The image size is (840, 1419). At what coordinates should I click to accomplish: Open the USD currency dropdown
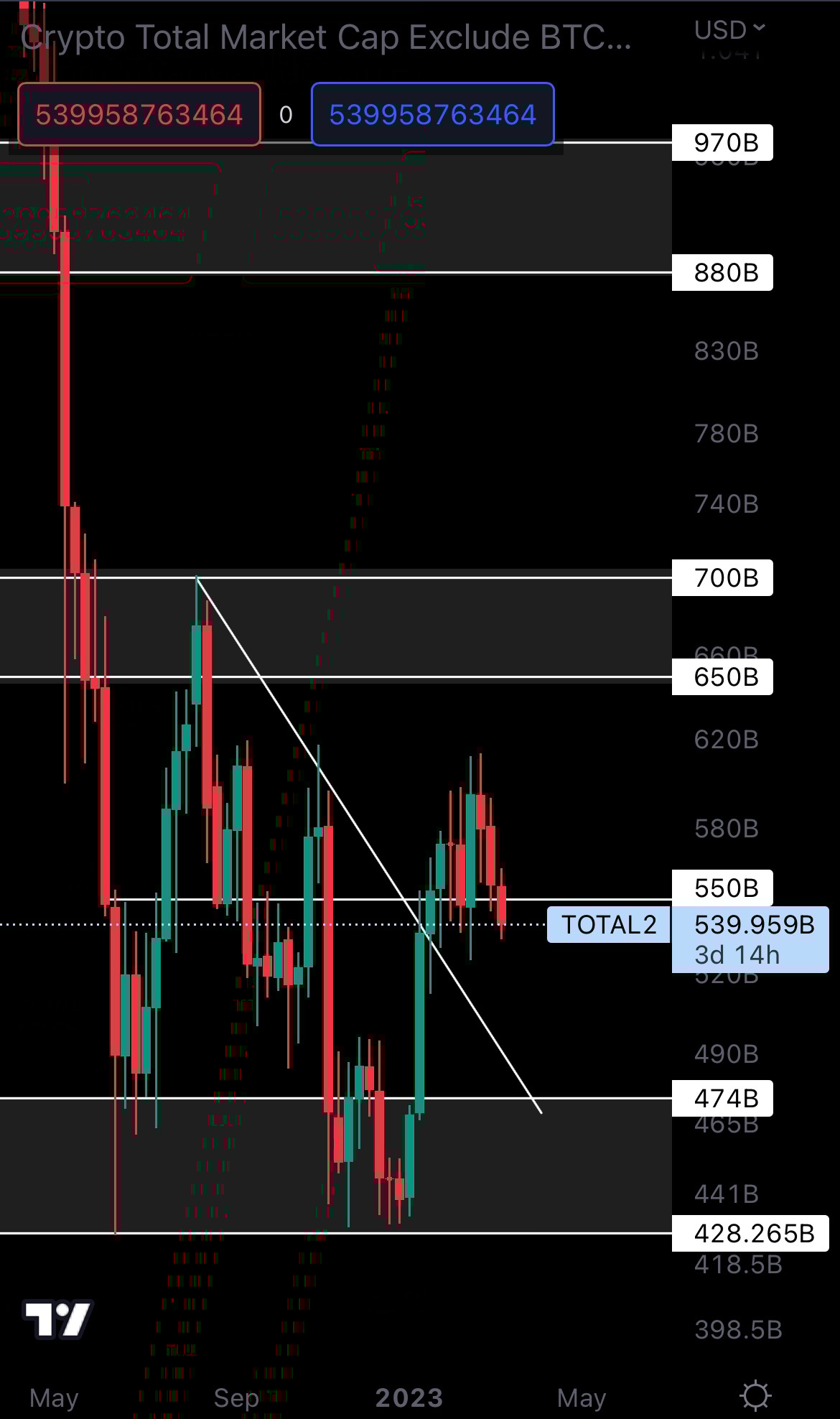tap(729, 30)
